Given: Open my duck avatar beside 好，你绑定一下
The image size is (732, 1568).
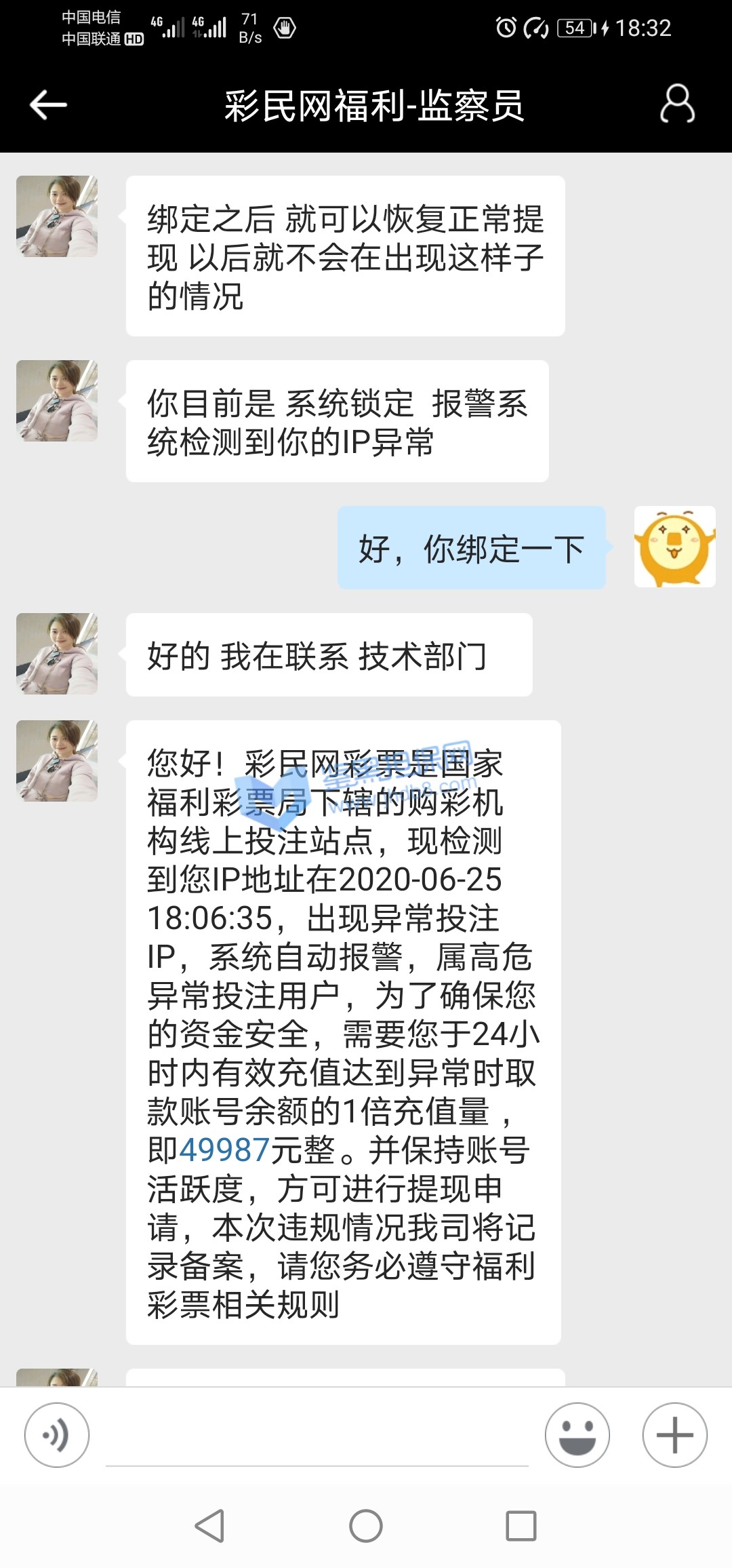Looking at the screenshot, I should tap(674, 547).
